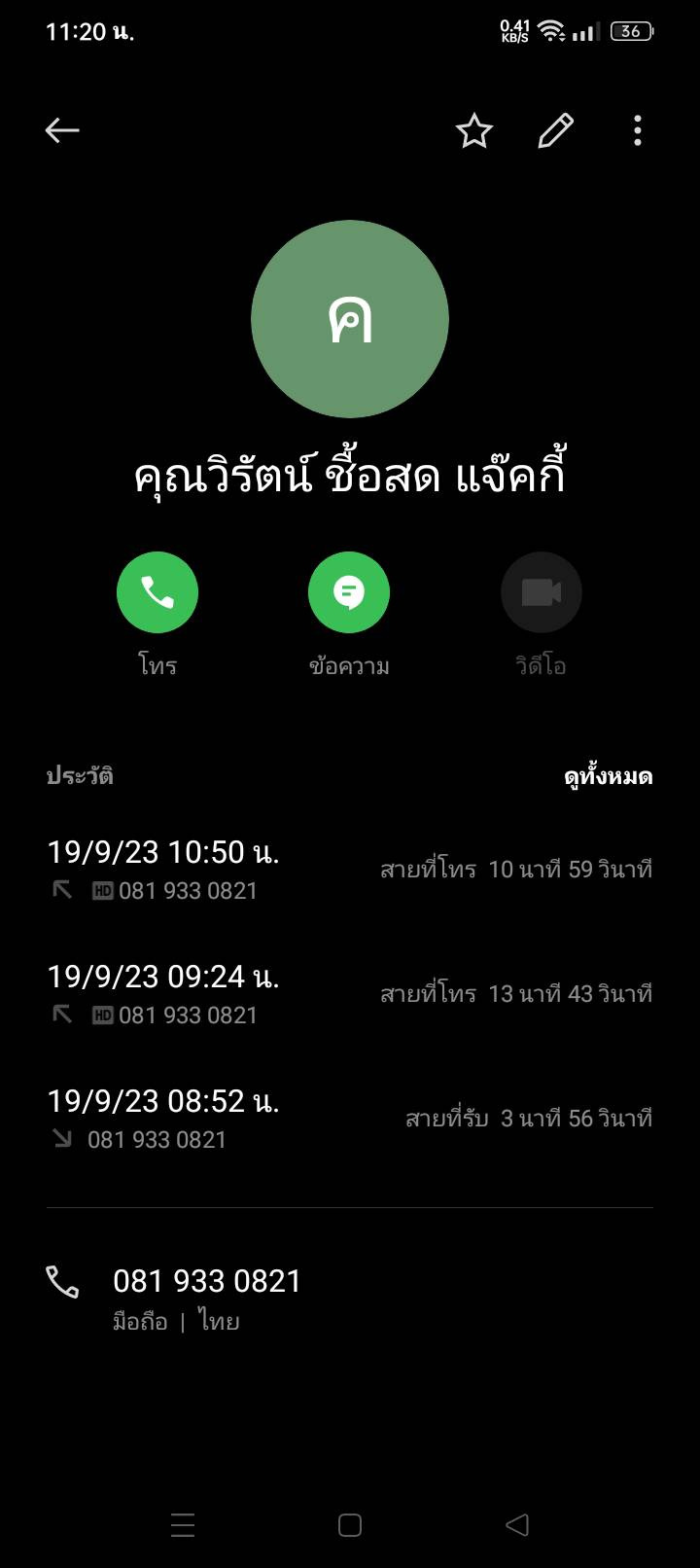This screenshot has height=1568, width=700.
Task: Mark this contact as favorite star
Action: [474, 130]
